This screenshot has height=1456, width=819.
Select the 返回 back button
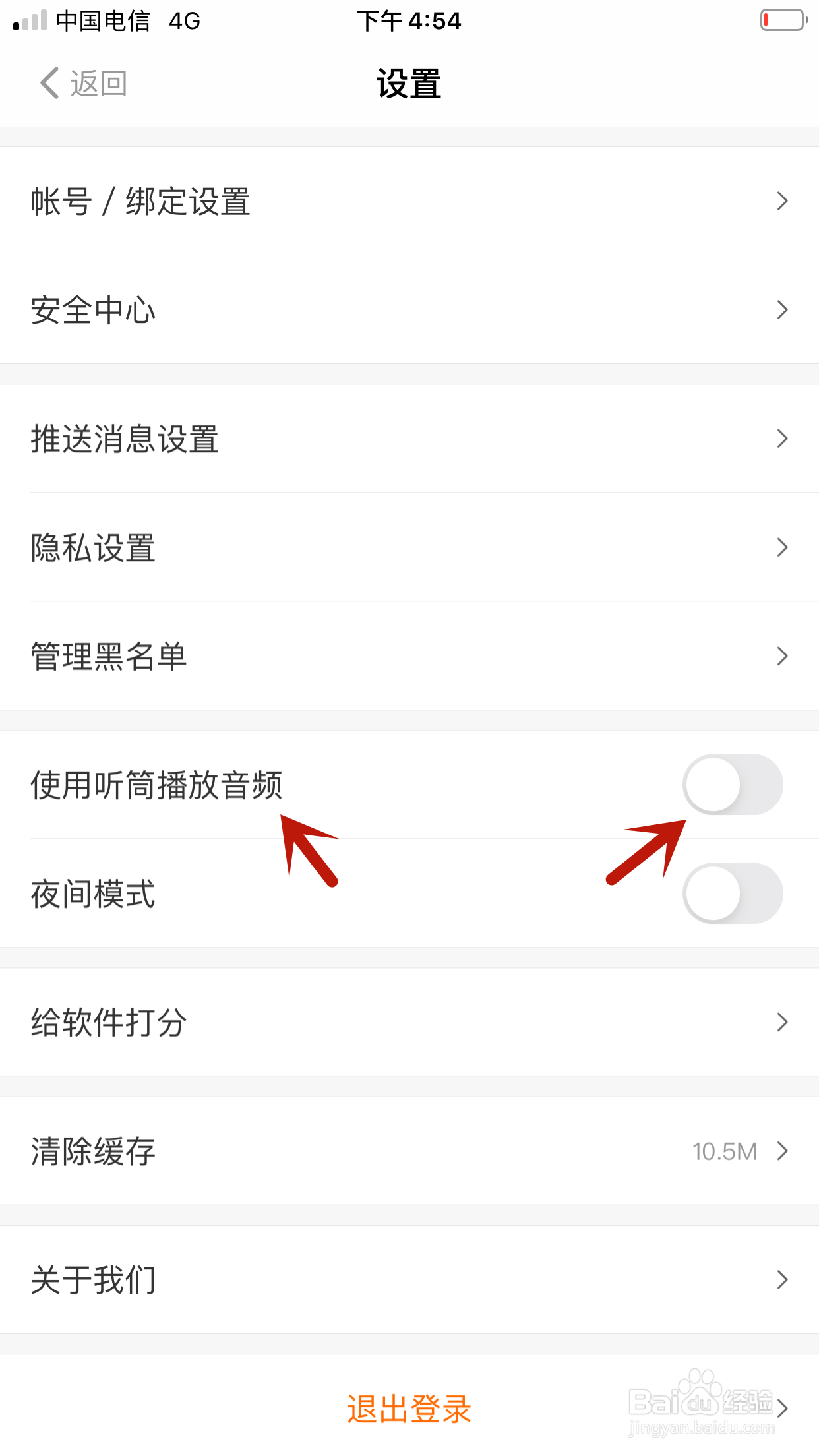(x=98, y=83)
